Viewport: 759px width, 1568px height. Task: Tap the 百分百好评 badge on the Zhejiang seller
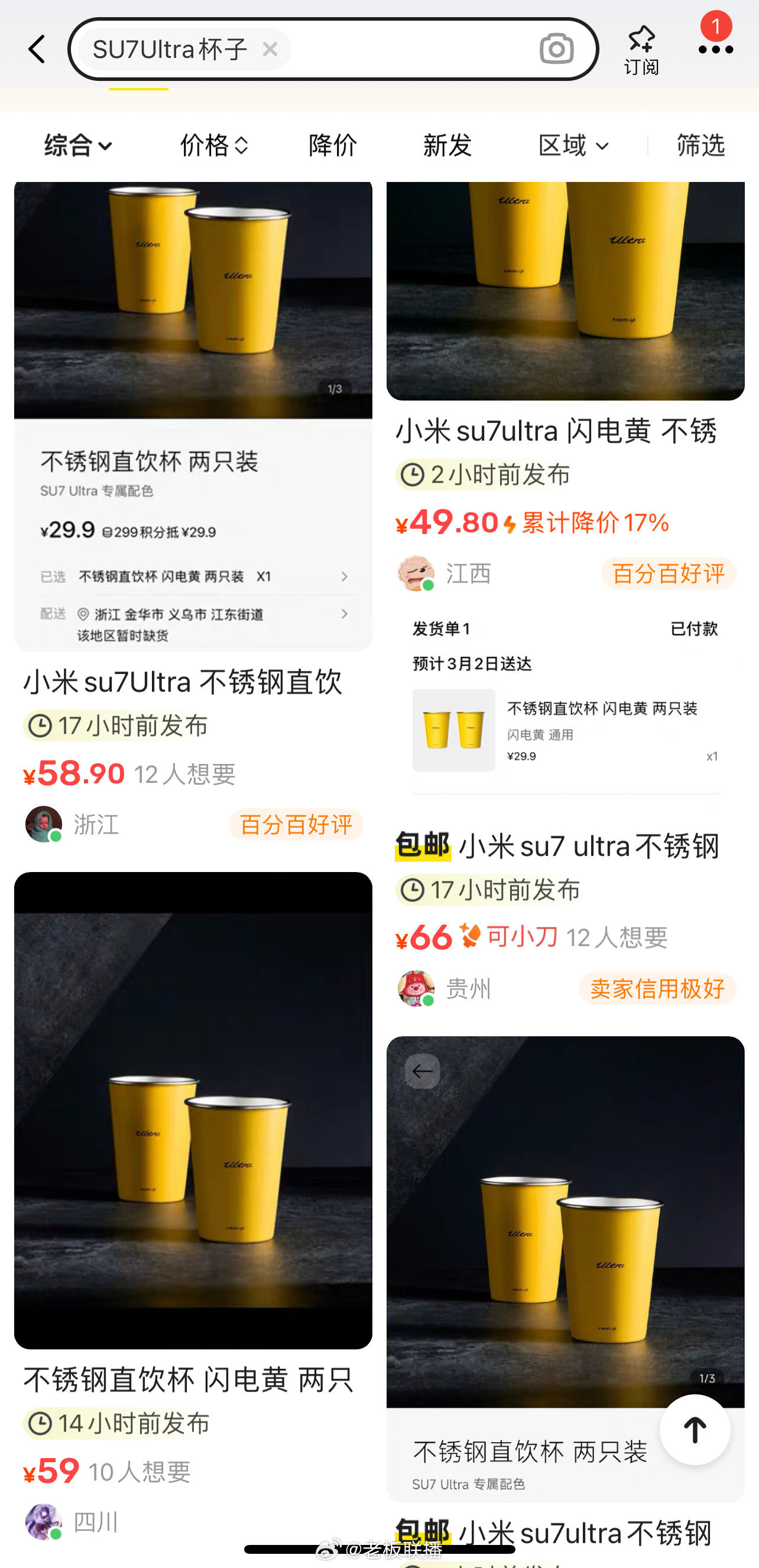click(297, 825)
